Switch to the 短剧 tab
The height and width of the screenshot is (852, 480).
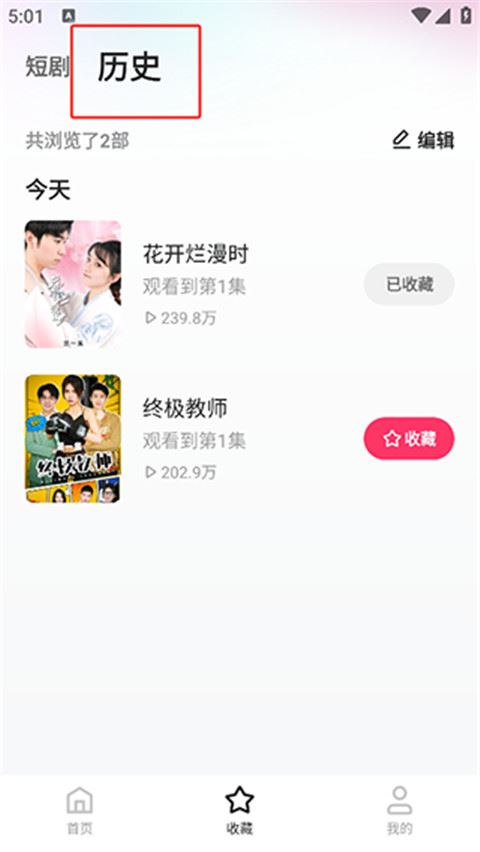(47, 67)
